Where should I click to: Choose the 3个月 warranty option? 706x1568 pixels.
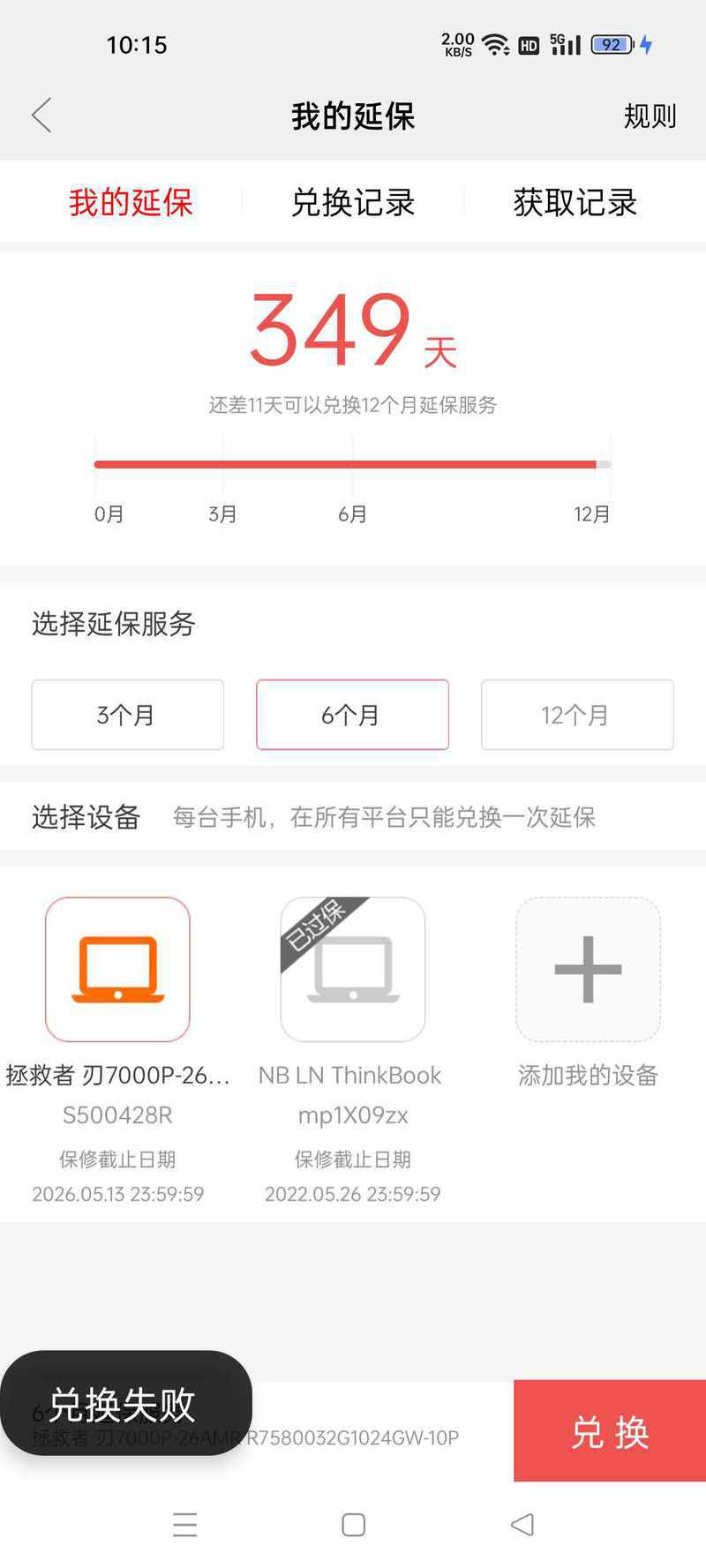[128, 715]
